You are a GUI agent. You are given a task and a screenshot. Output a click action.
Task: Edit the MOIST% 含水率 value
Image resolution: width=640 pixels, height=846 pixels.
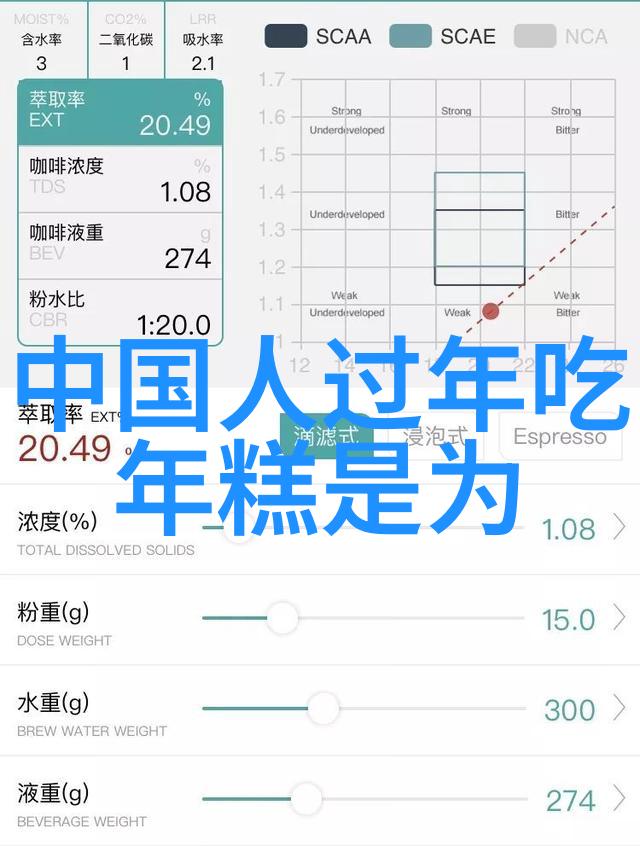[42, 63]
